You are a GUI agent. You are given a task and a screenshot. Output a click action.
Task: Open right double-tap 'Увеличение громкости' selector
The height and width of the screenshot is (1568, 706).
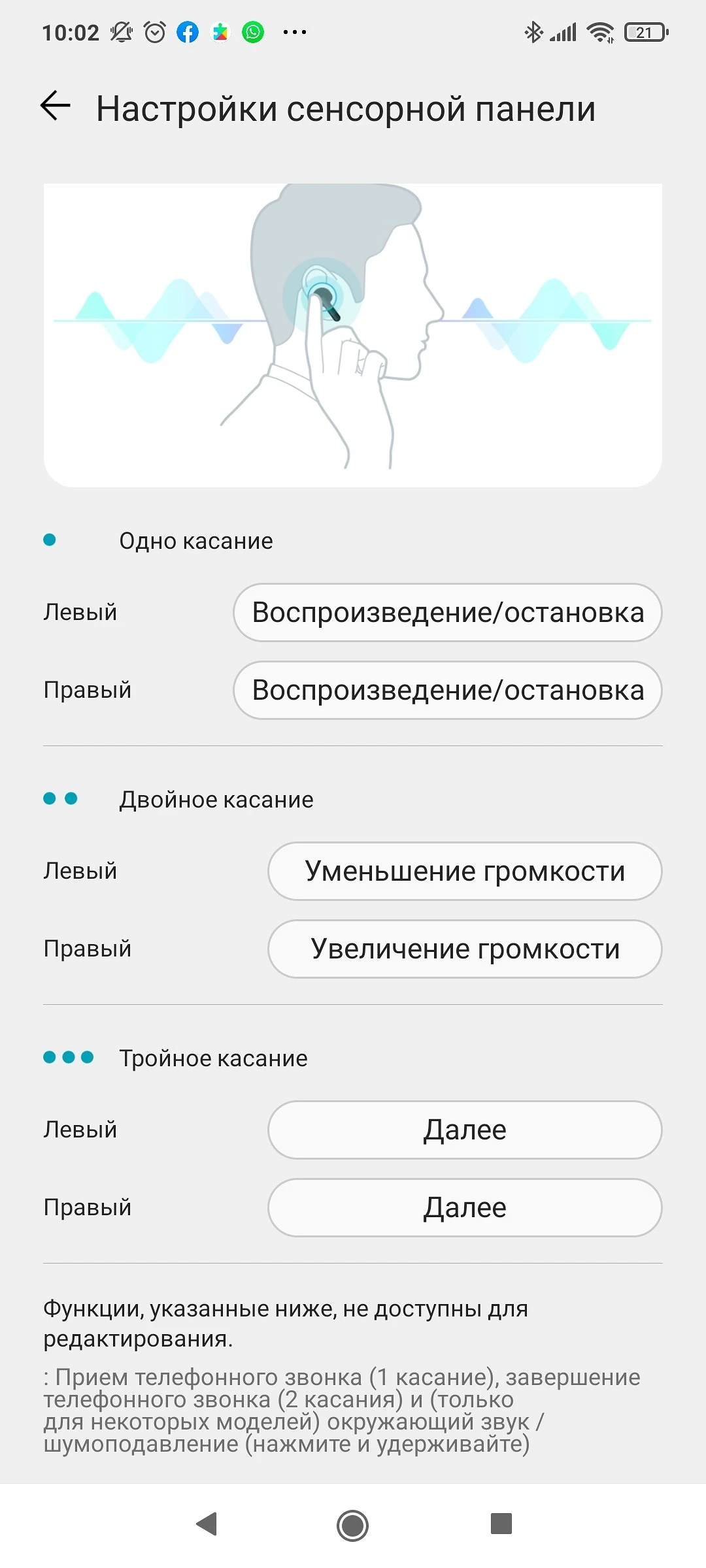pos(465,949)
